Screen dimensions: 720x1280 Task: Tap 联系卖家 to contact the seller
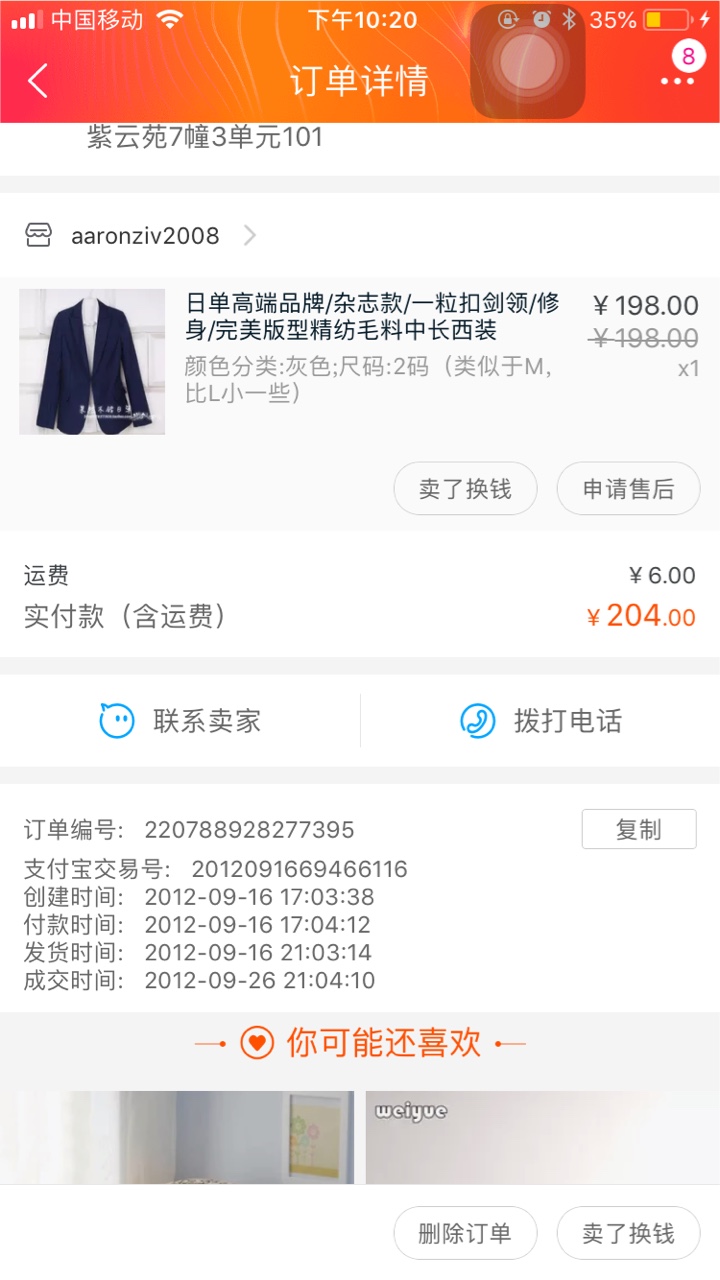click(180, 721)
